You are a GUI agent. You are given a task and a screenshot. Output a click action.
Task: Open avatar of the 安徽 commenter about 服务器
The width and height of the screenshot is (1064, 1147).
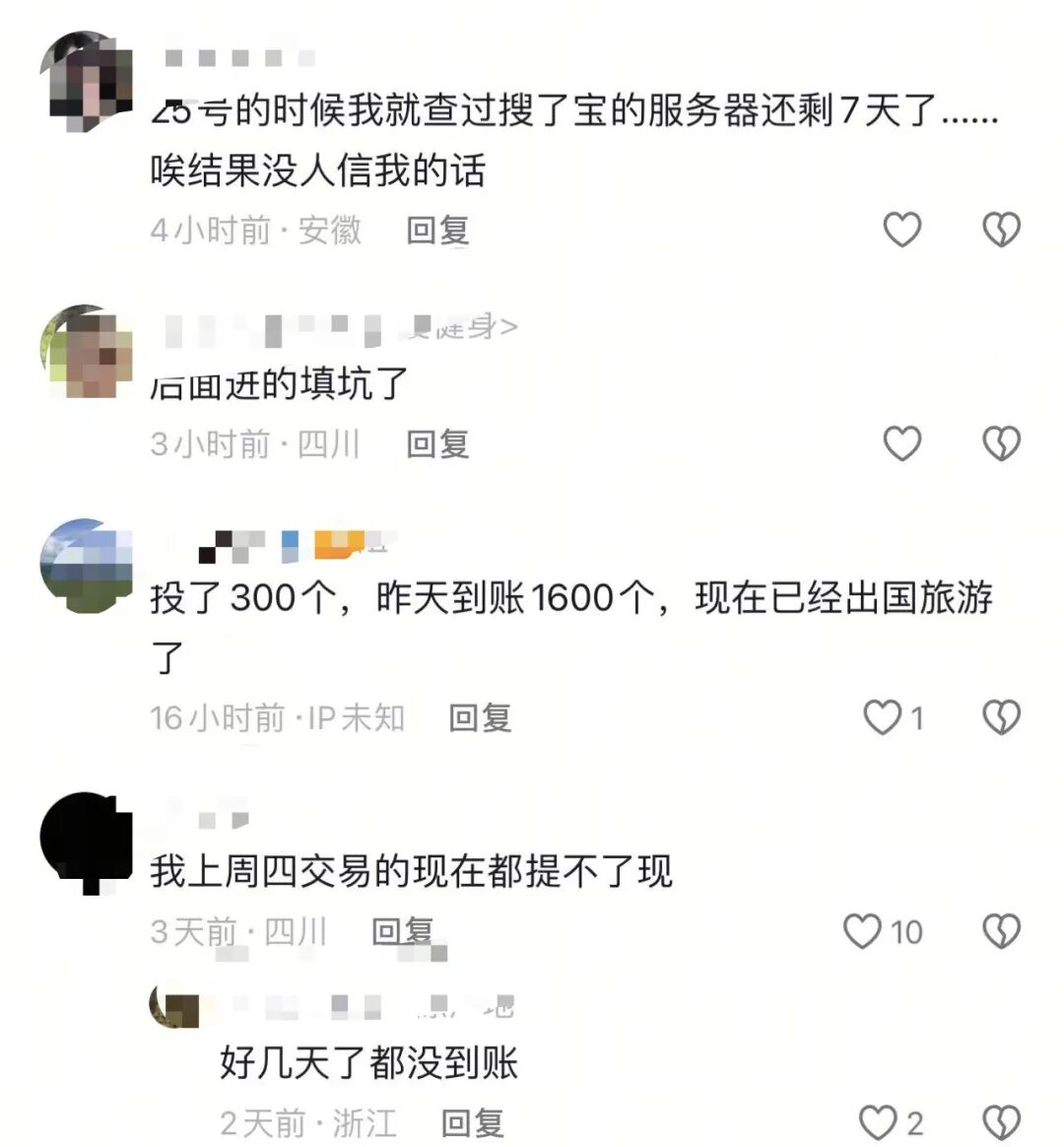tap(87, 77)
